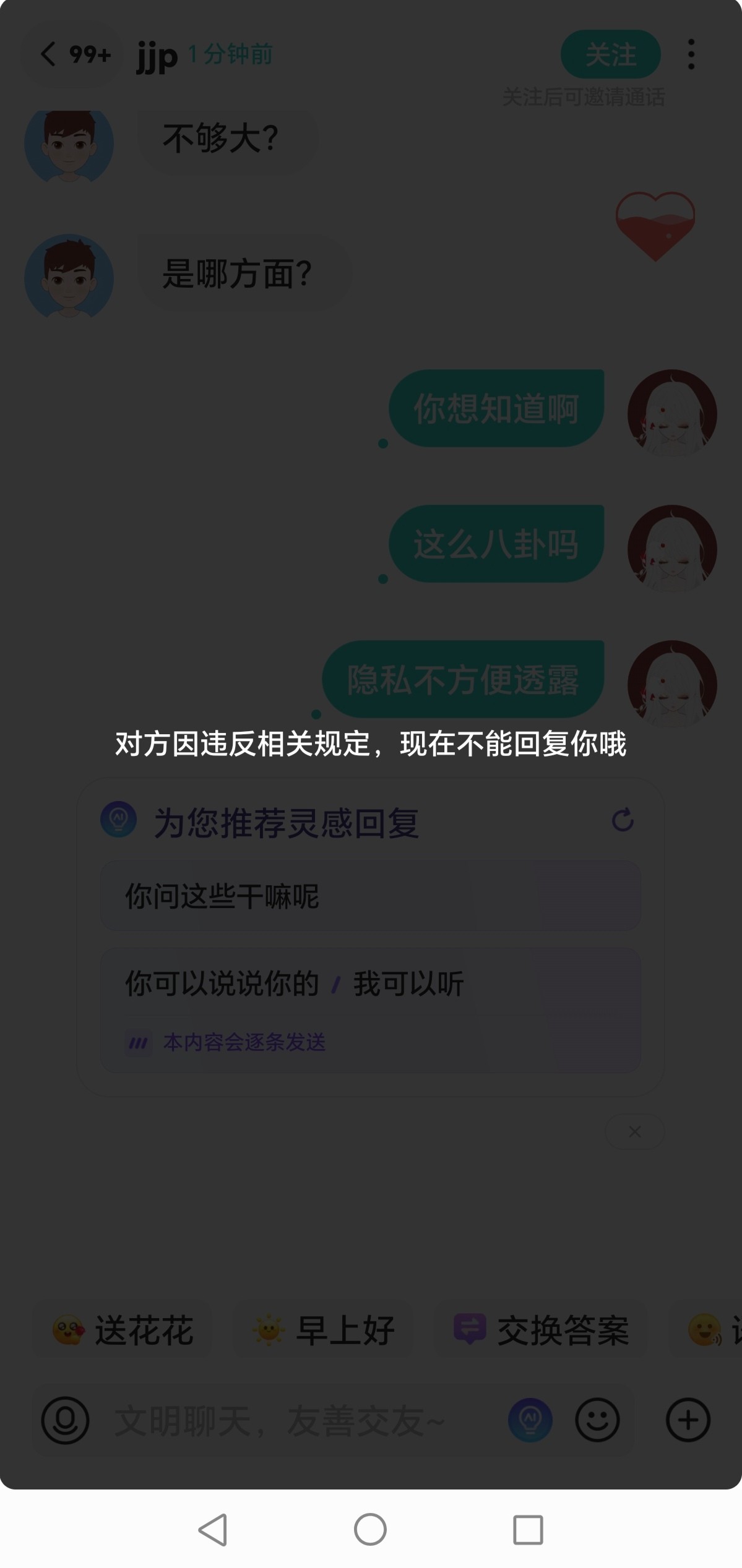Refresh the recommended inspiration replies
742x1568 pixels.
point(623,821)
